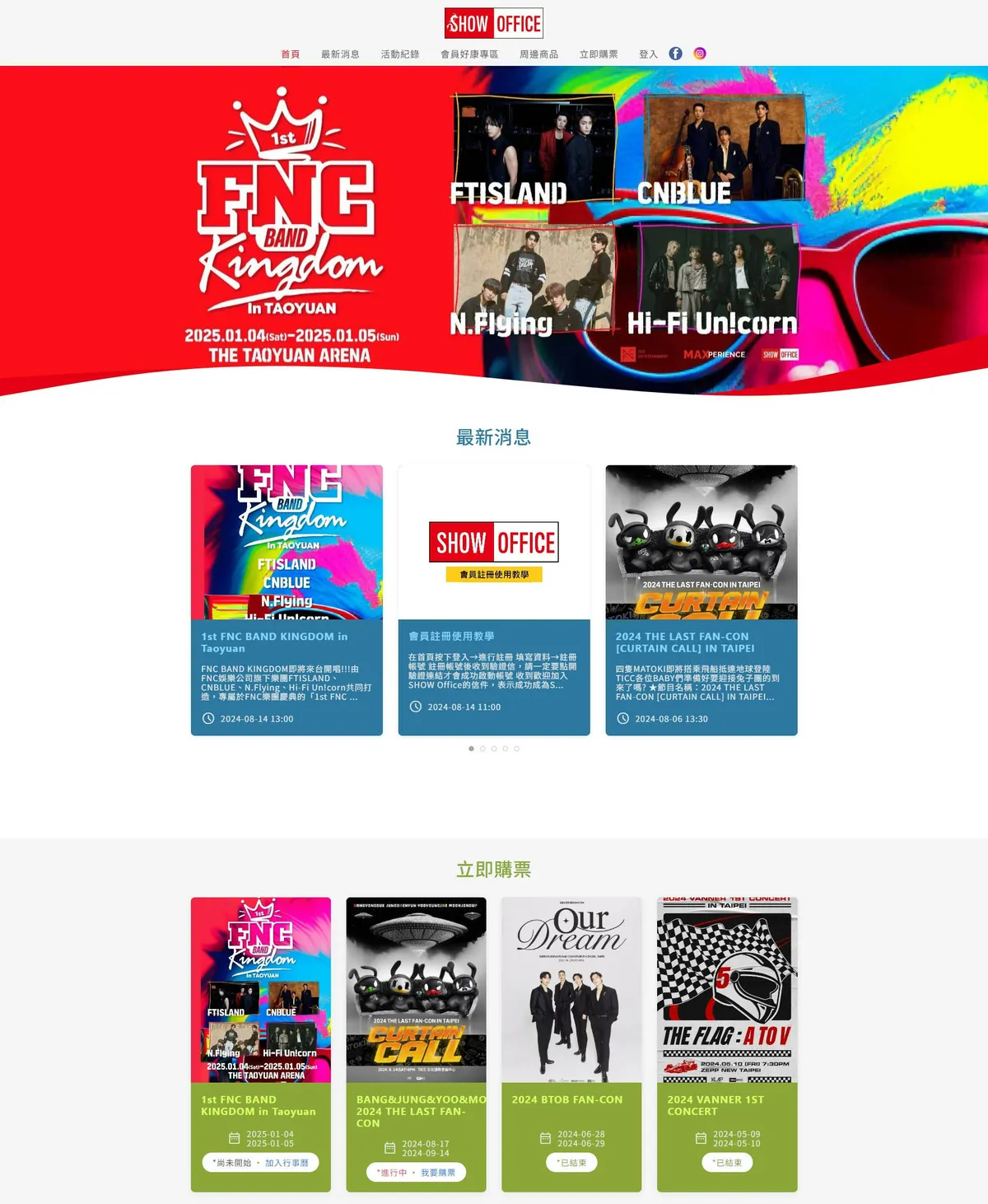The width and height of the screenshot is (988, 1204).
Task: Go to 首頁 in the top menu
Action: click(x=290, y=54)
